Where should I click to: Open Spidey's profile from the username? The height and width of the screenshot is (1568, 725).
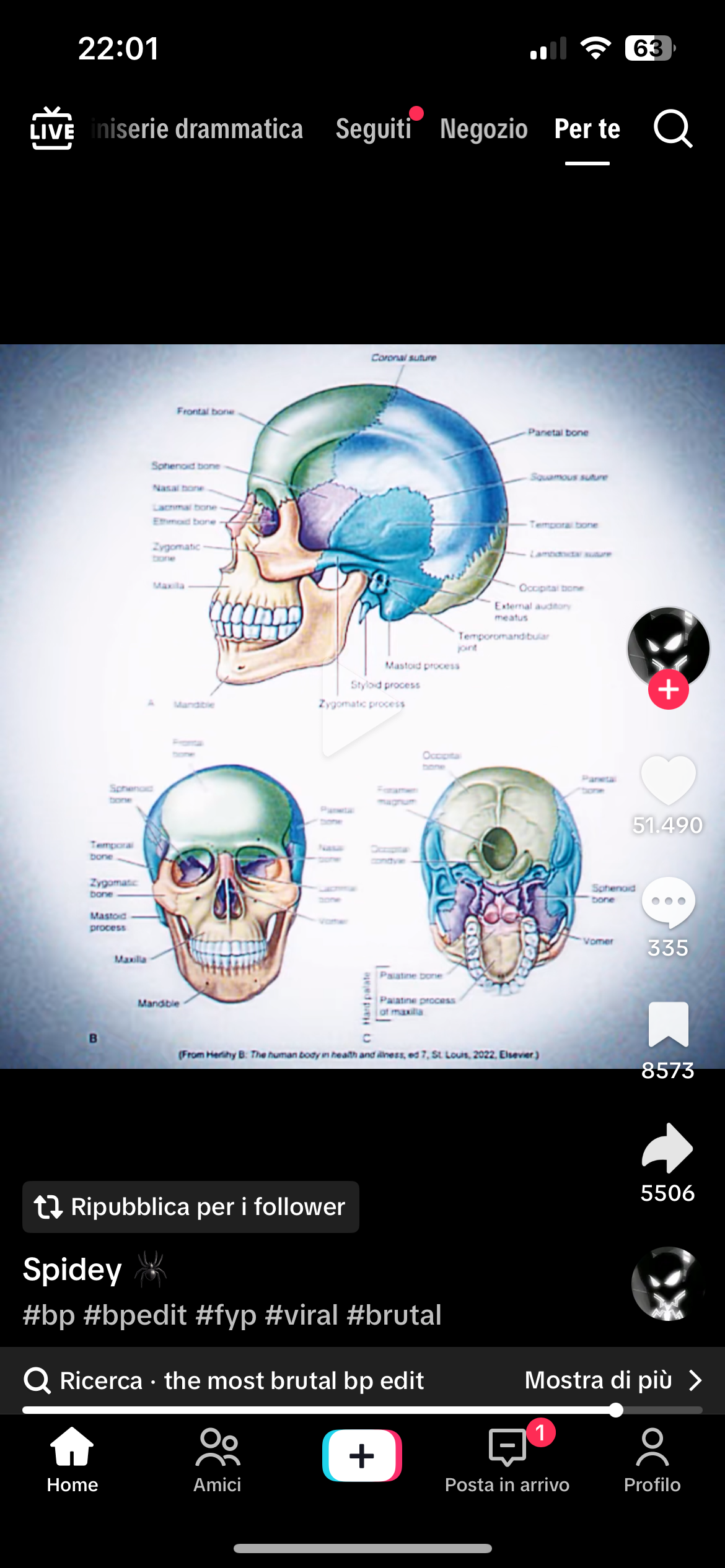click(x=72, y=1270)
